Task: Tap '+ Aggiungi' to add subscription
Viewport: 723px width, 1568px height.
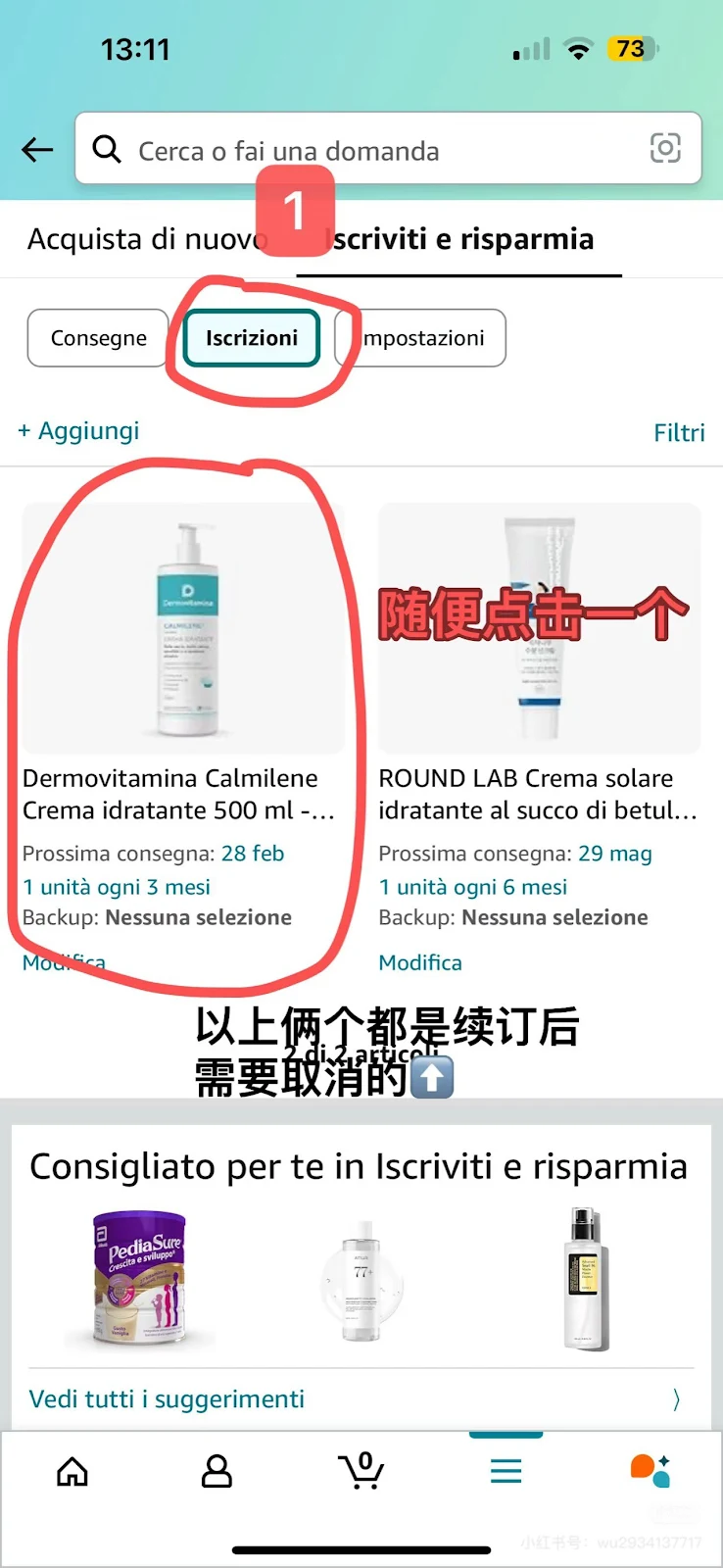Action: (x=79, y=431)
